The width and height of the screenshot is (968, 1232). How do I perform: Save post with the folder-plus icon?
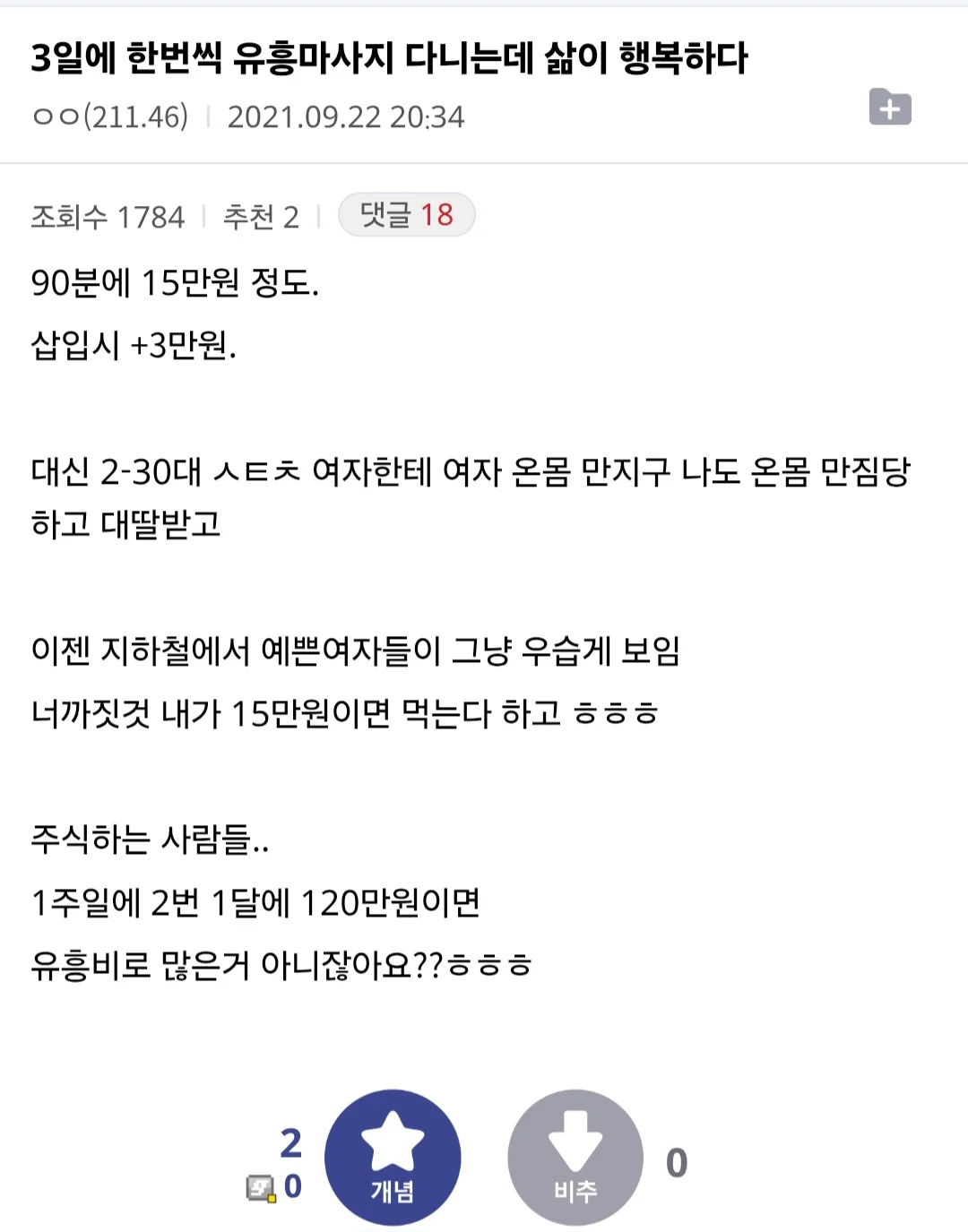890,108
